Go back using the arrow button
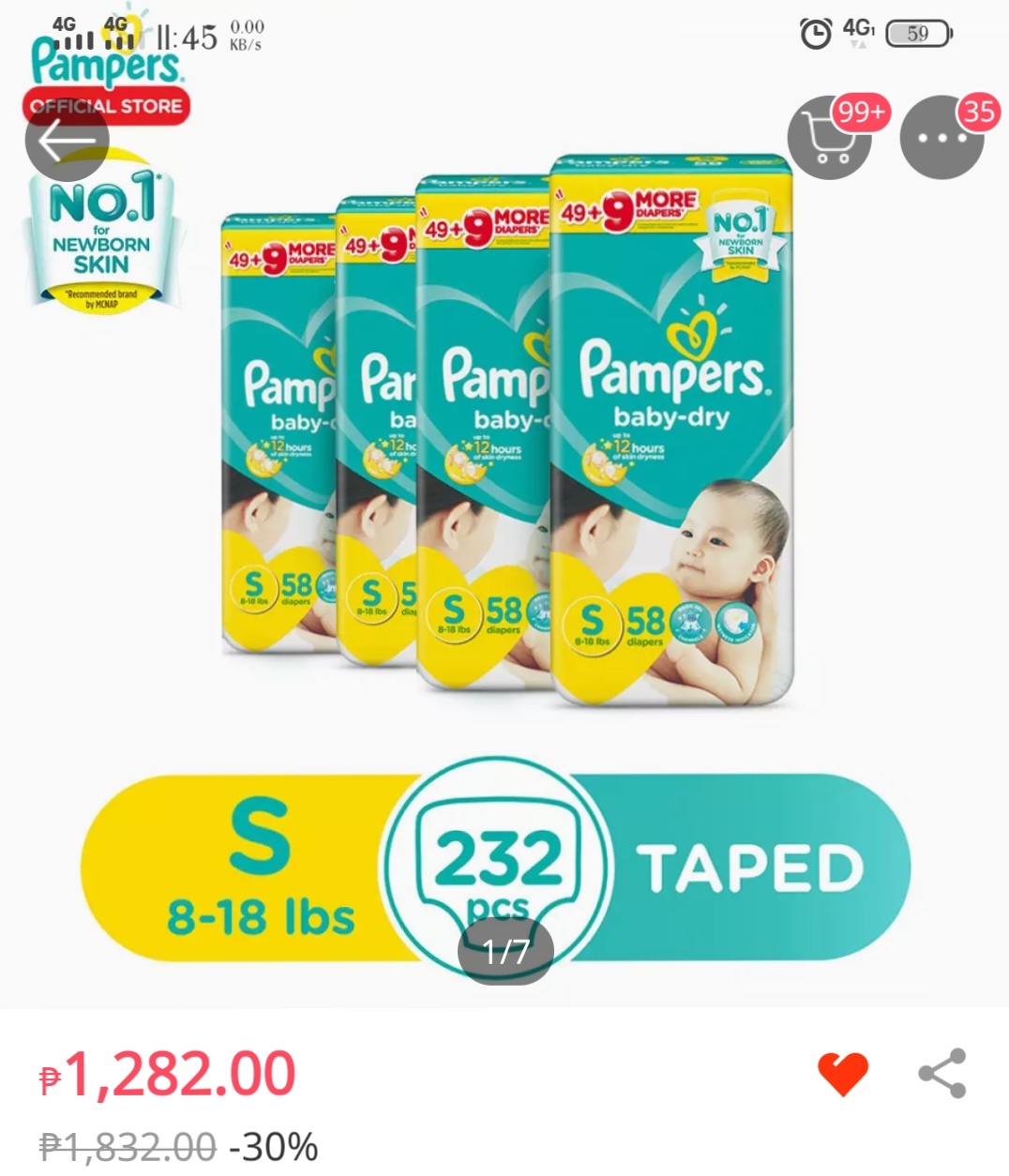Image resolution: width=1009 pixels, height=1176 pixels. [x=67, y=141]
